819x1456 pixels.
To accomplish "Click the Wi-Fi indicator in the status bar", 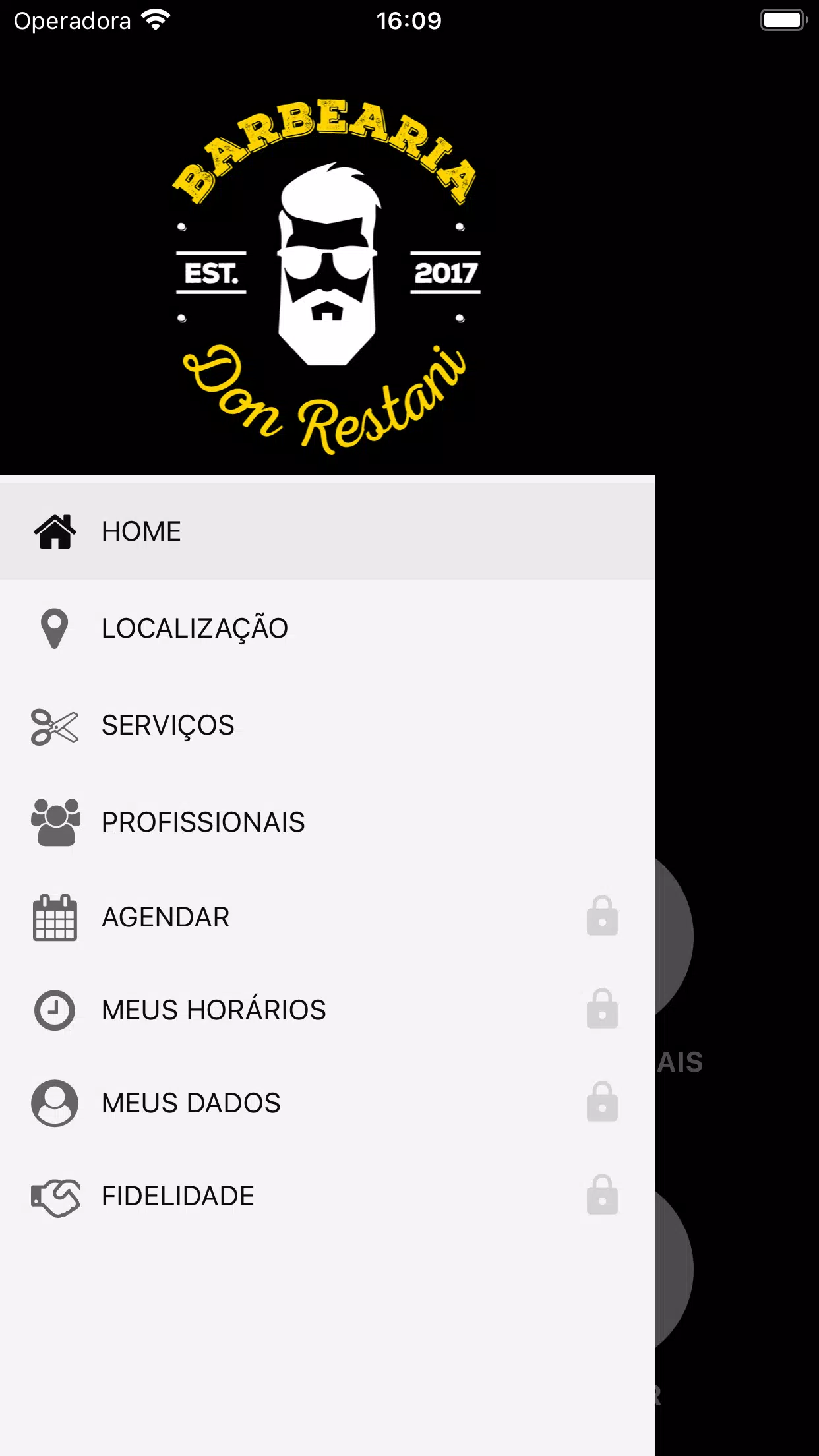I will tap(154, 19).
